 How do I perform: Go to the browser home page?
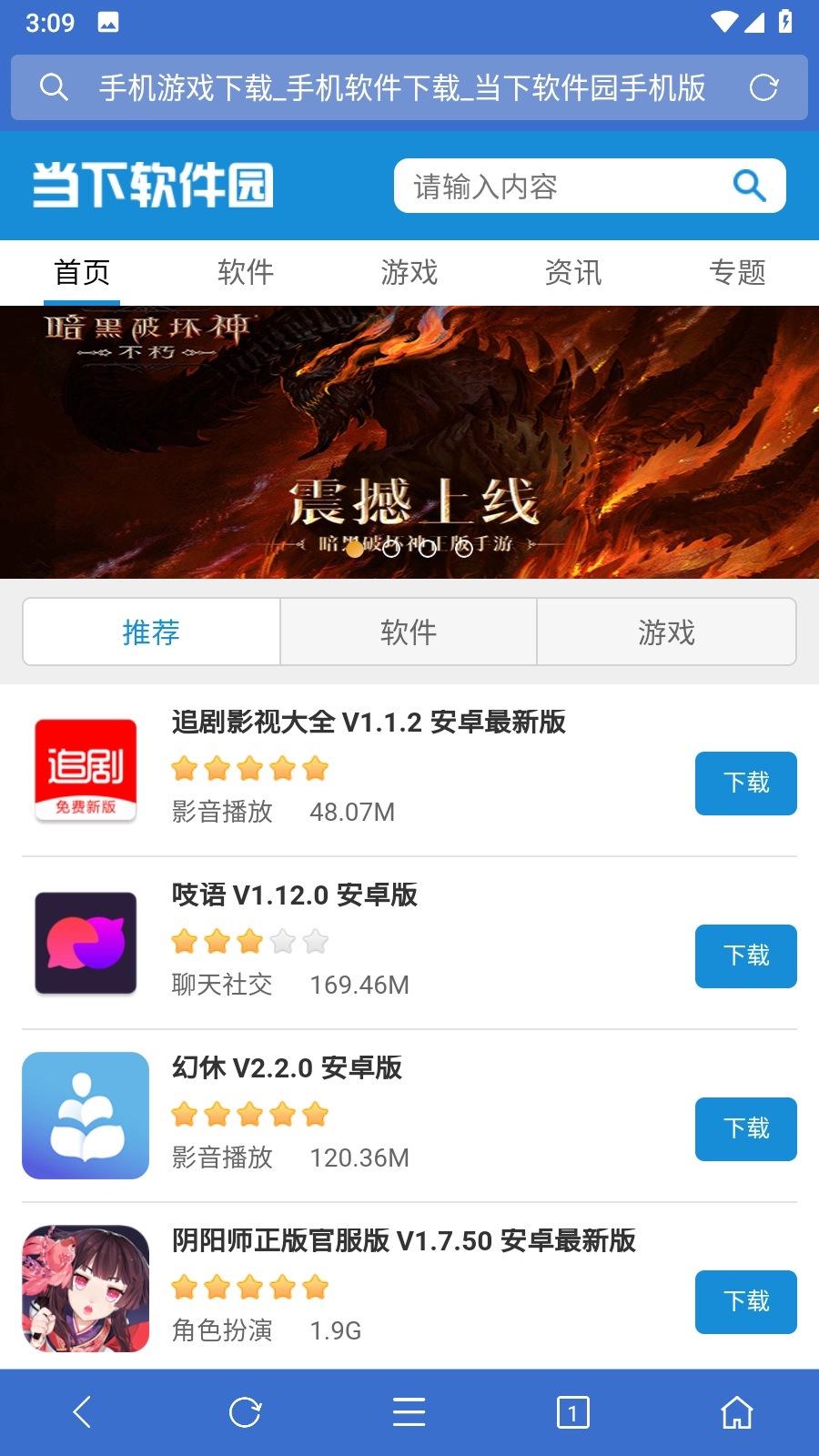[x=737, y=1412]
